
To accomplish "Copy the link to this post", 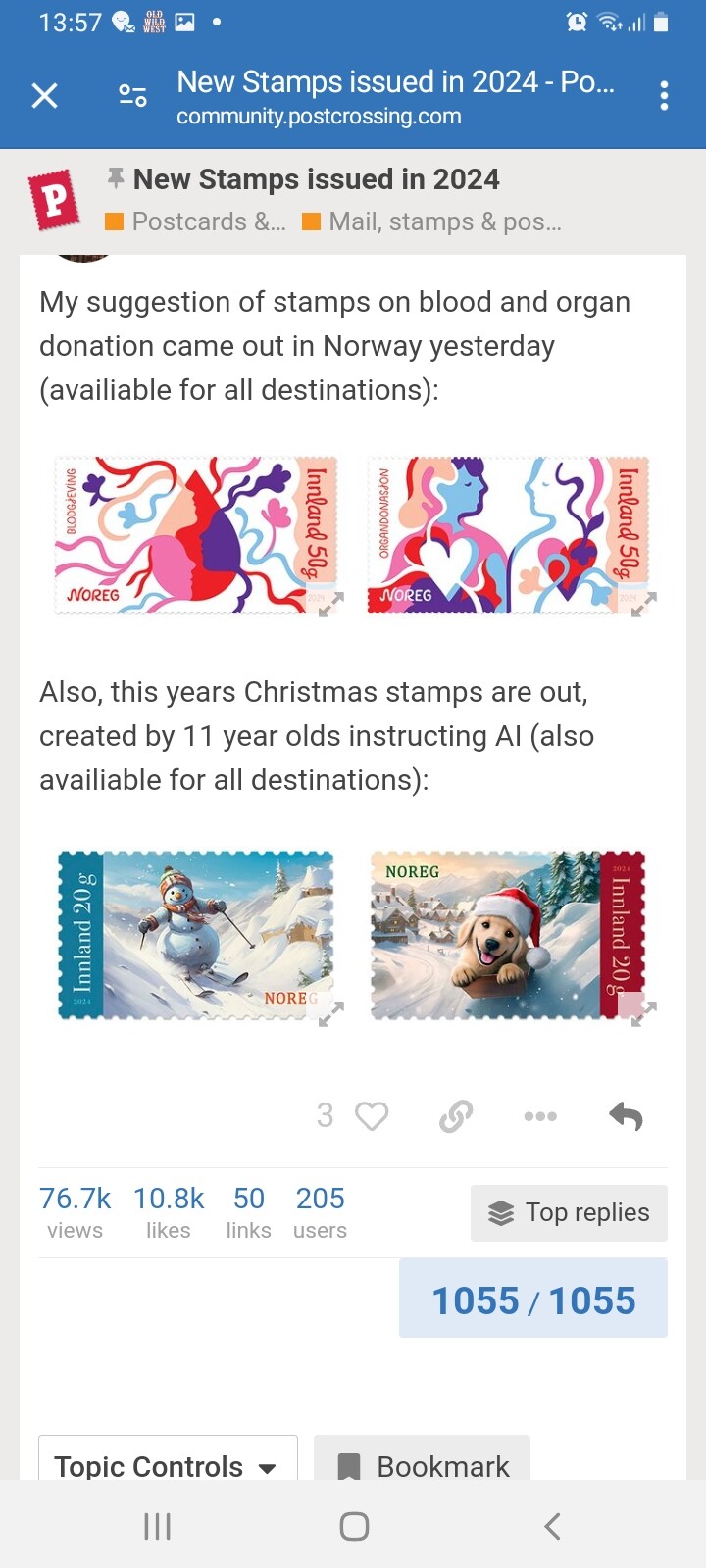I will (456, 1116).
